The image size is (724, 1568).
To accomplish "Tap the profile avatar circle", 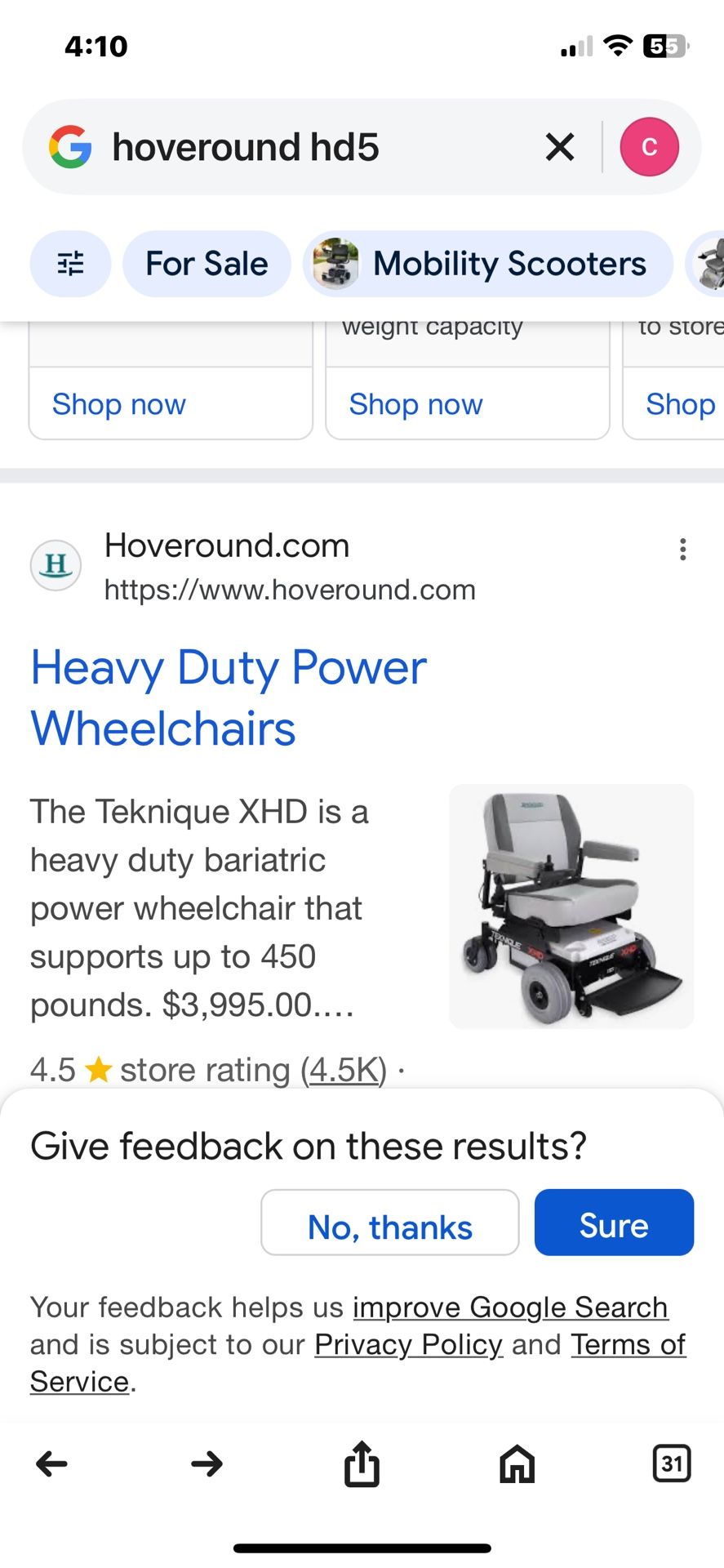I will point(649,147).
